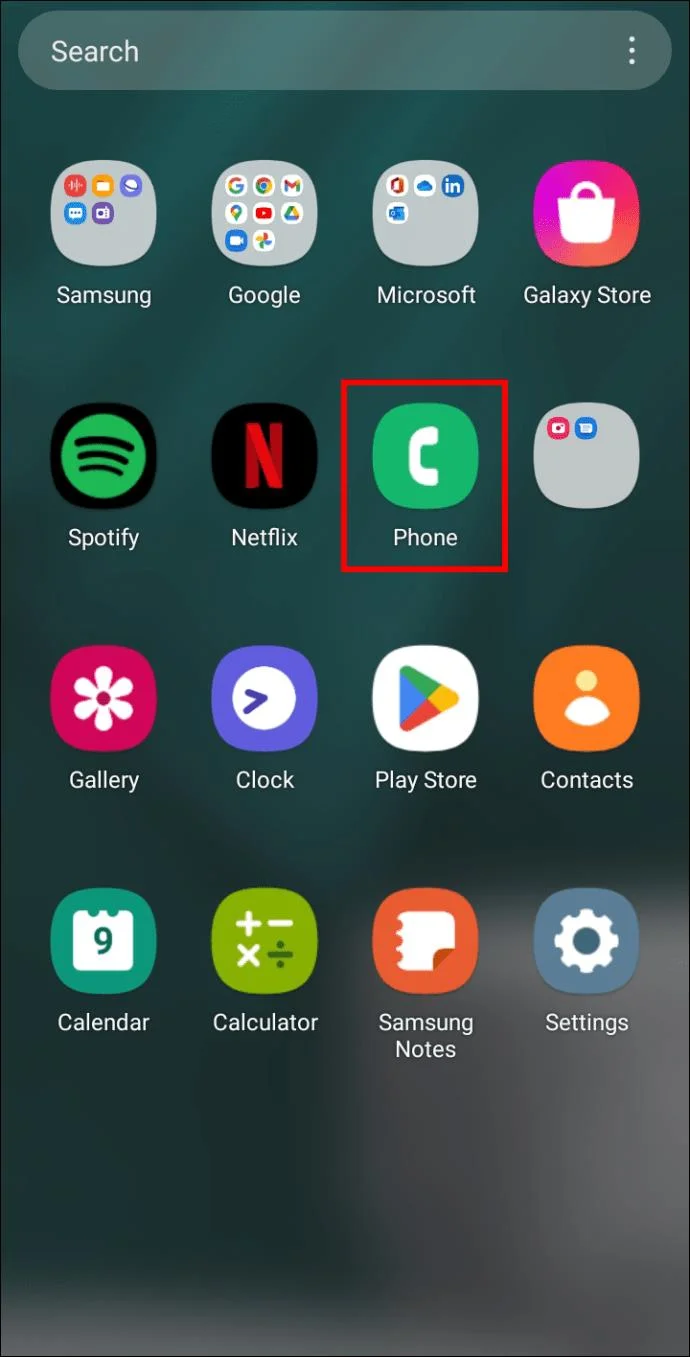Screen dimensions: 690x1357
Task: Launch the Galaxy Store app
Action: (587, 213)
